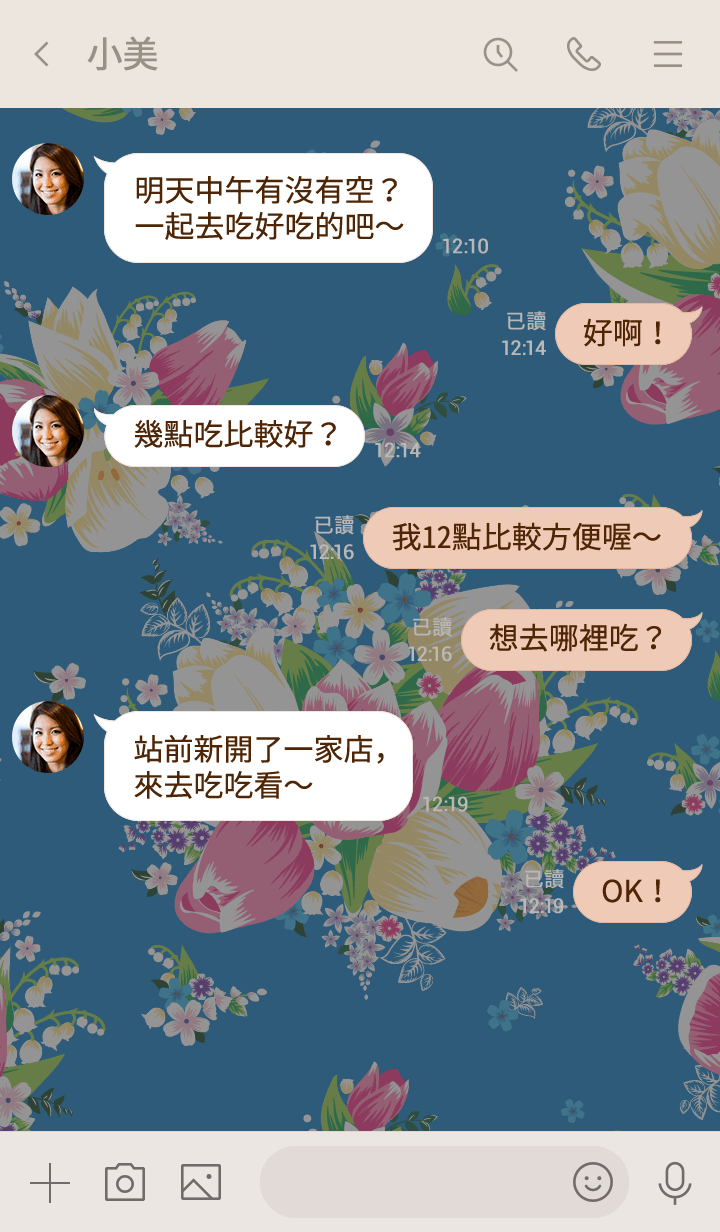Search within this conversation
Screen dimensions: 720x1232
click(500, 54)
